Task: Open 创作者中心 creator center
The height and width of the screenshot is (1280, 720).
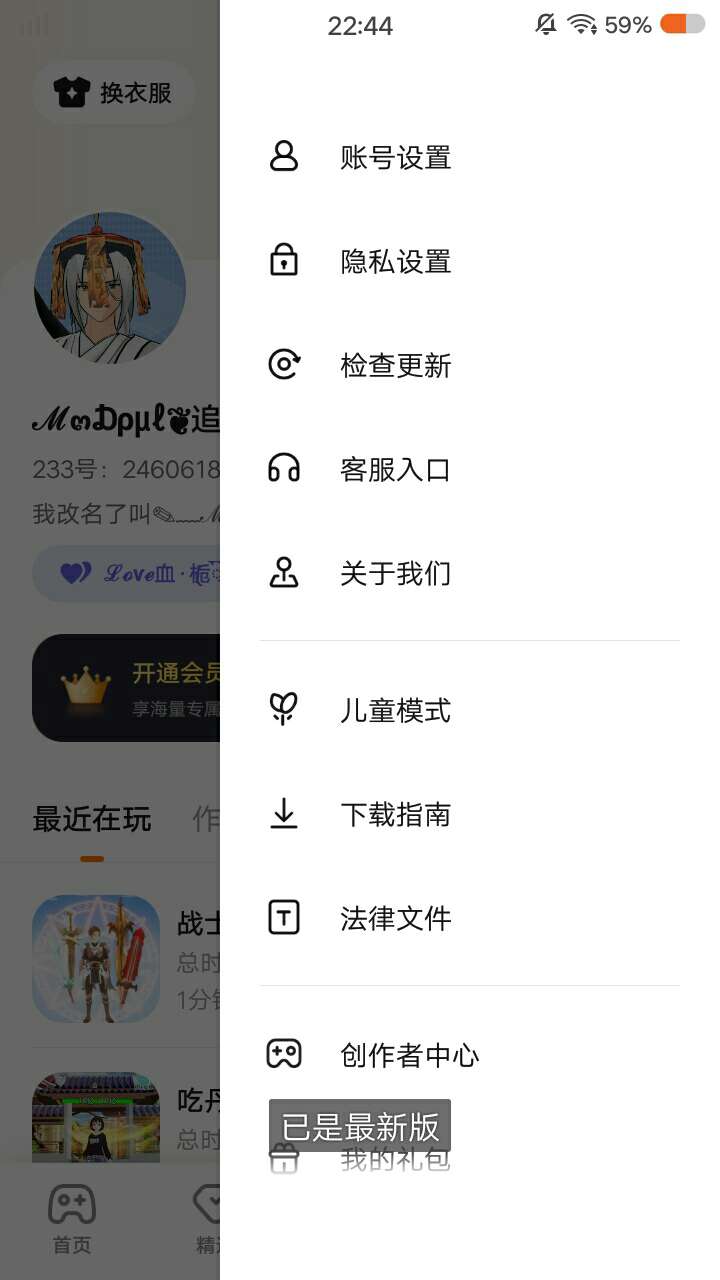Action: tap(409, 1055)
